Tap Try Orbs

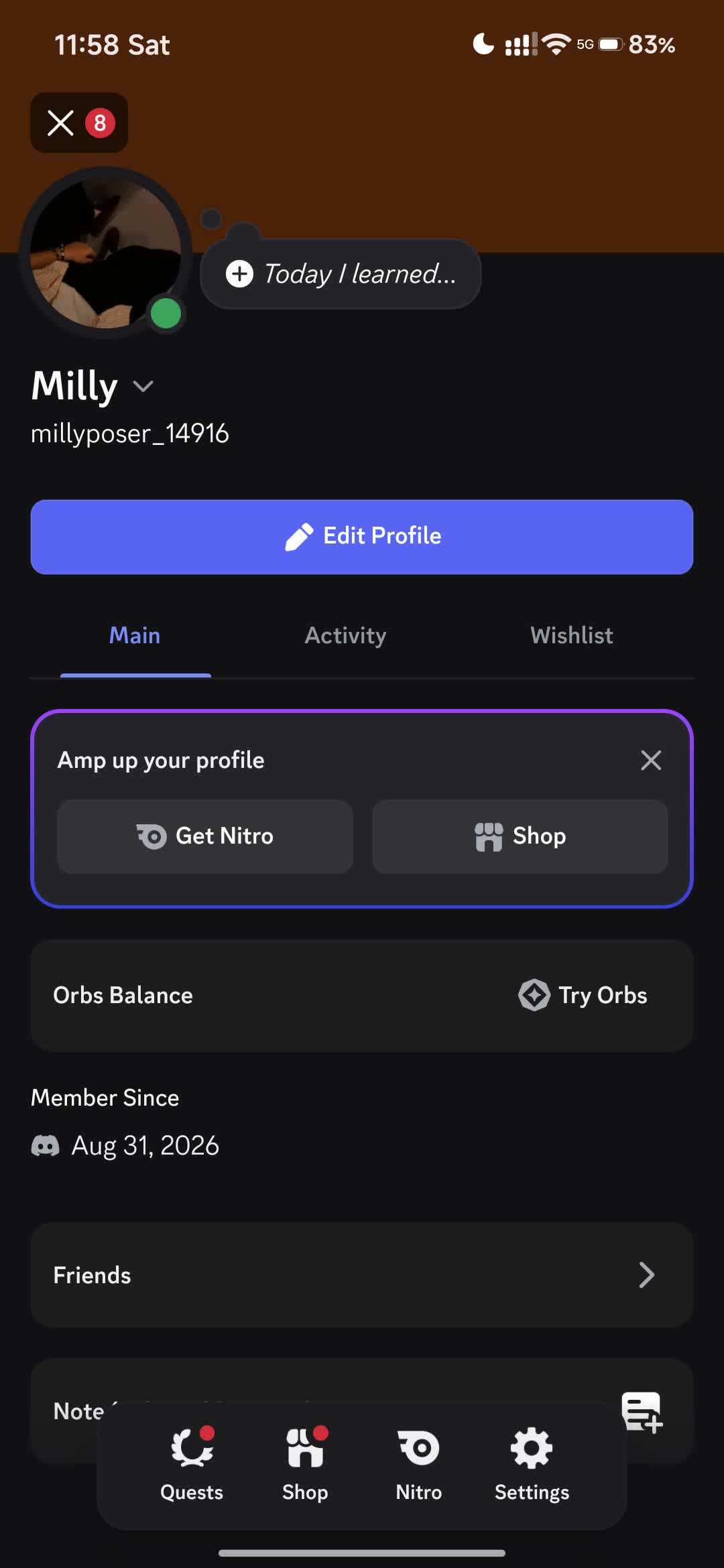pos(583,995)
